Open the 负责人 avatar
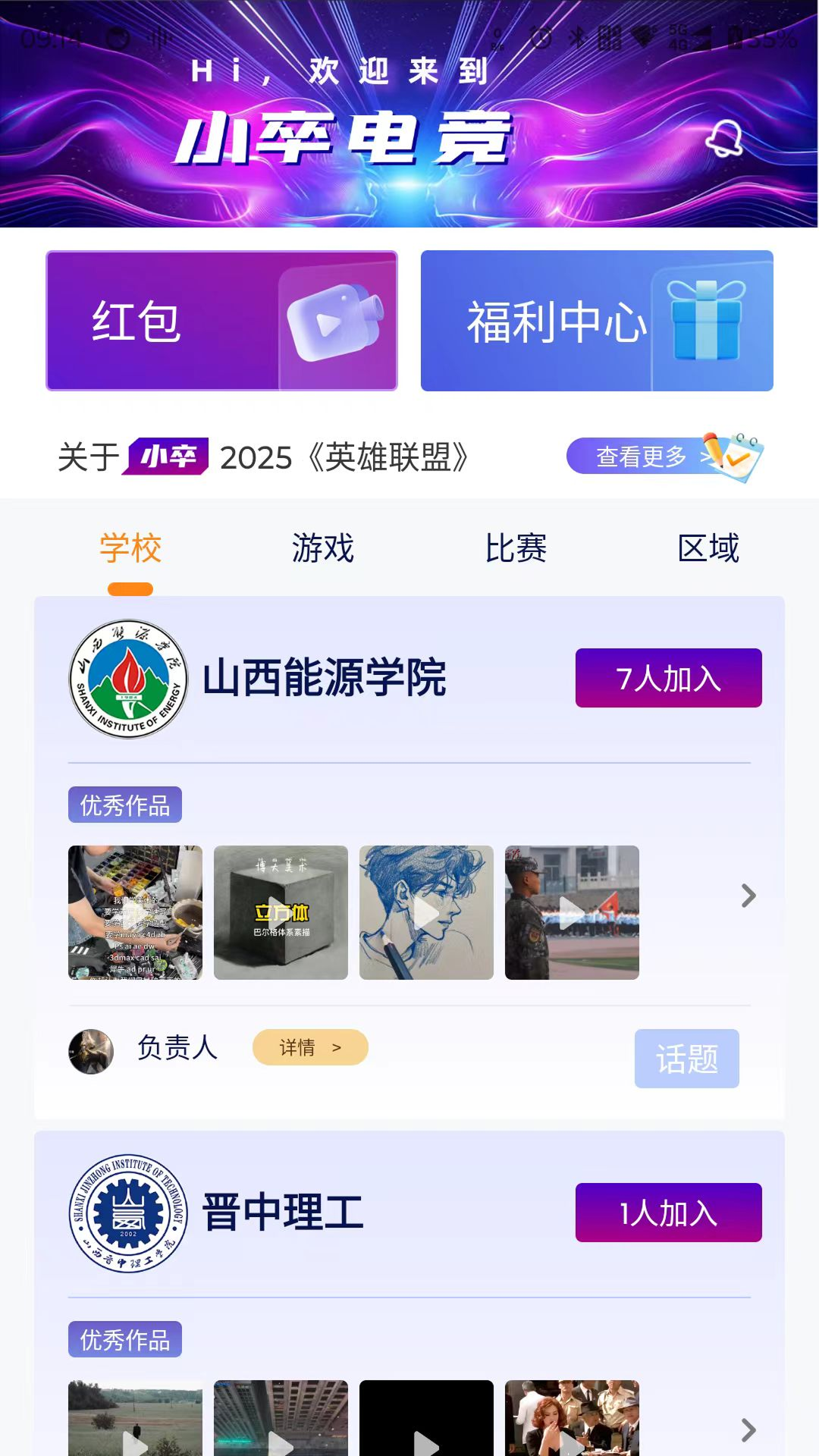The height and width of the screenshot is (1456, 819). pos(91,1052)
